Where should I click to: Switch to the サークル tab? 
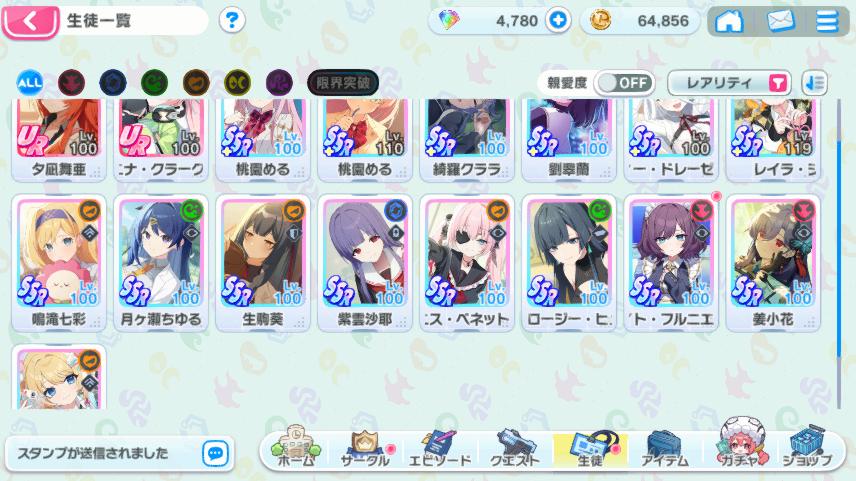(x=364, y=451)
